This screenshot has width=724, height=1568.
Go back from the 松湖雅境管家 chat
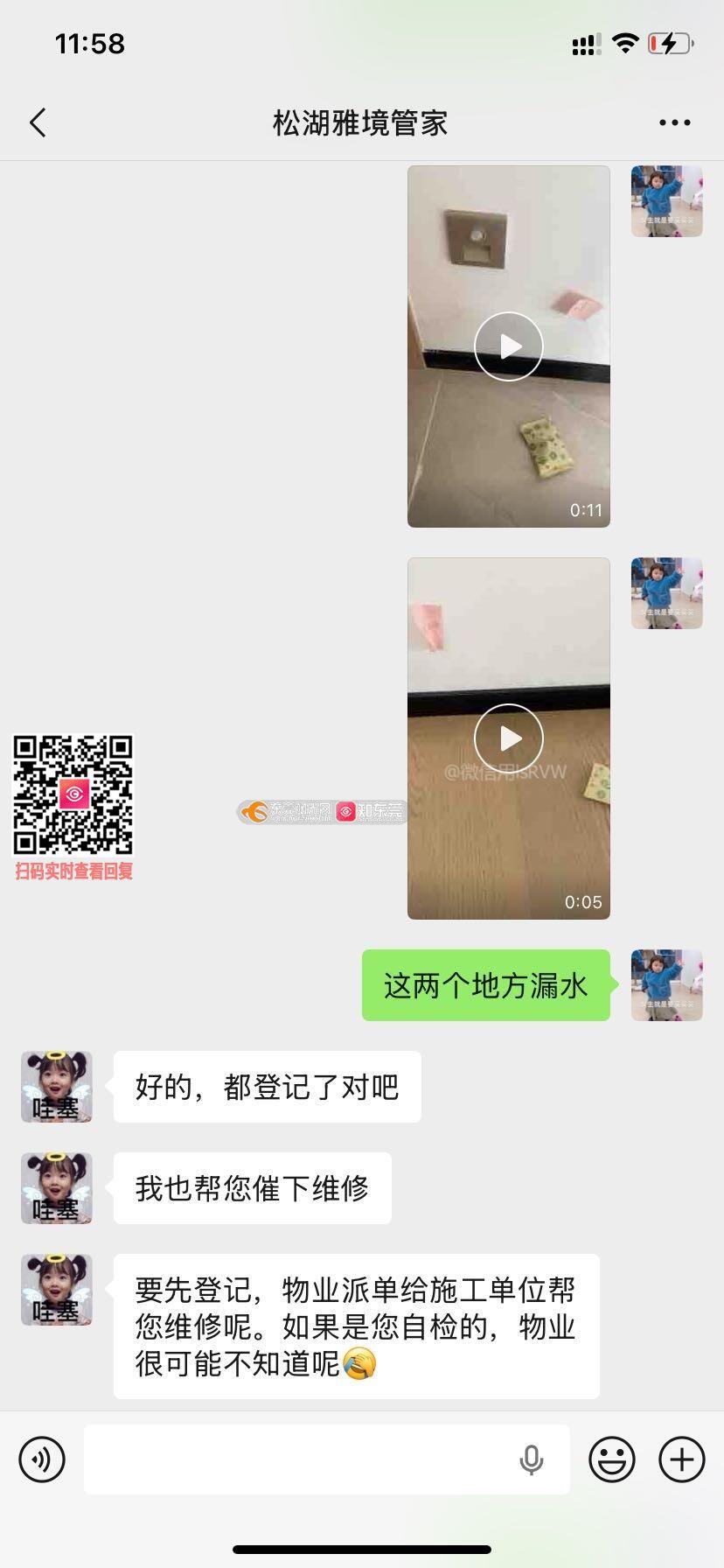pyautogui.click(x=38, y=123)
